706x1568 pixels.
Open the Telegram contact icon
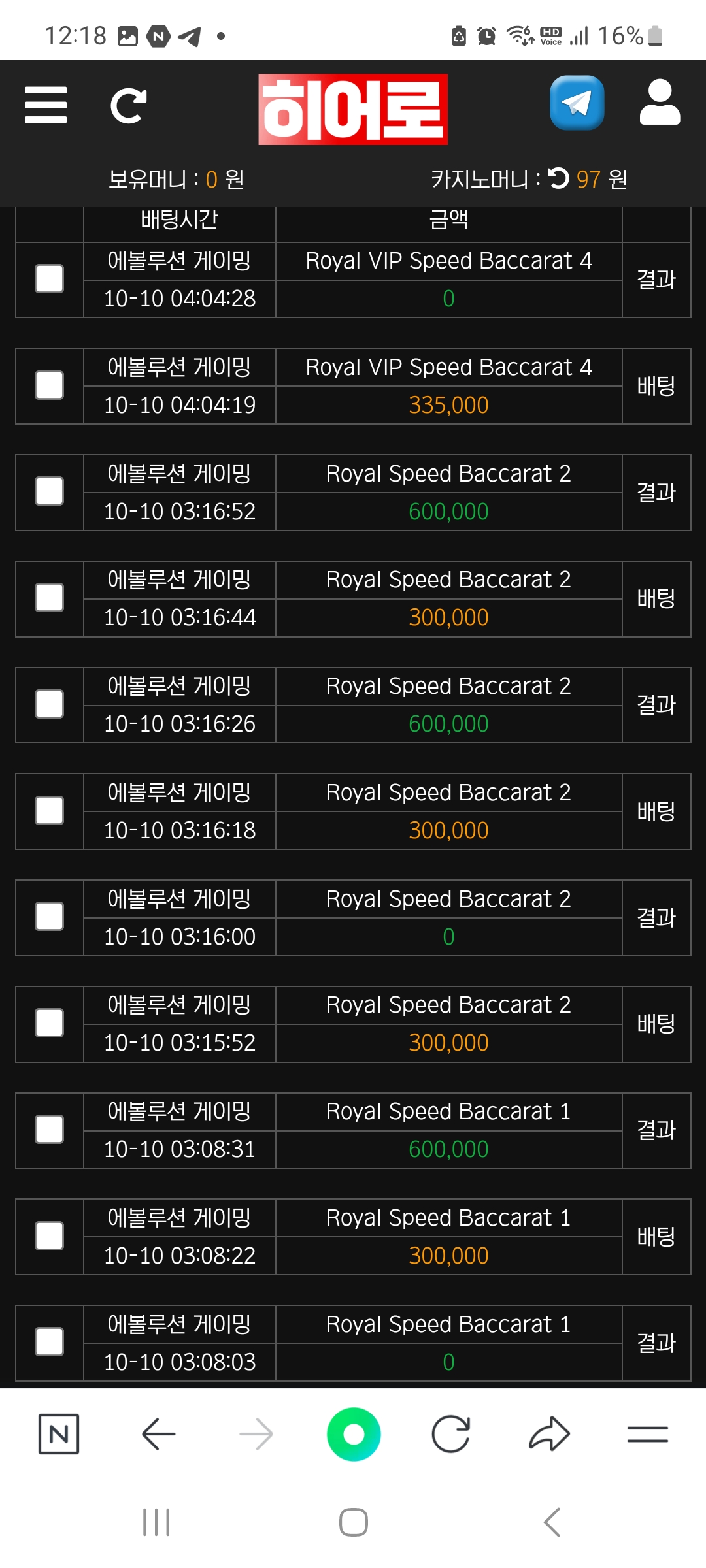point(577,103)
